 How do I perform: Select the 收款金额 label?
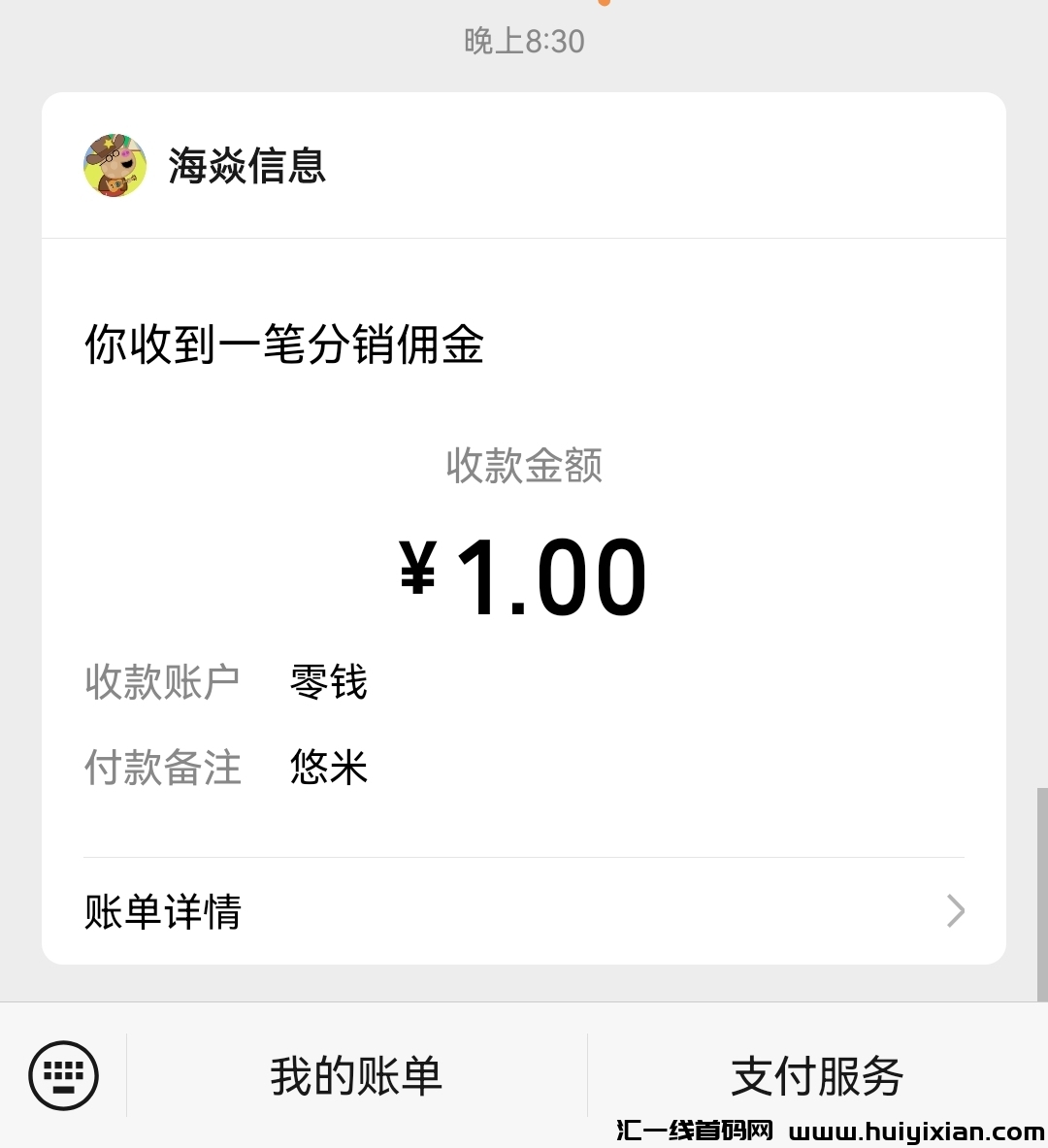pos(524,466)
